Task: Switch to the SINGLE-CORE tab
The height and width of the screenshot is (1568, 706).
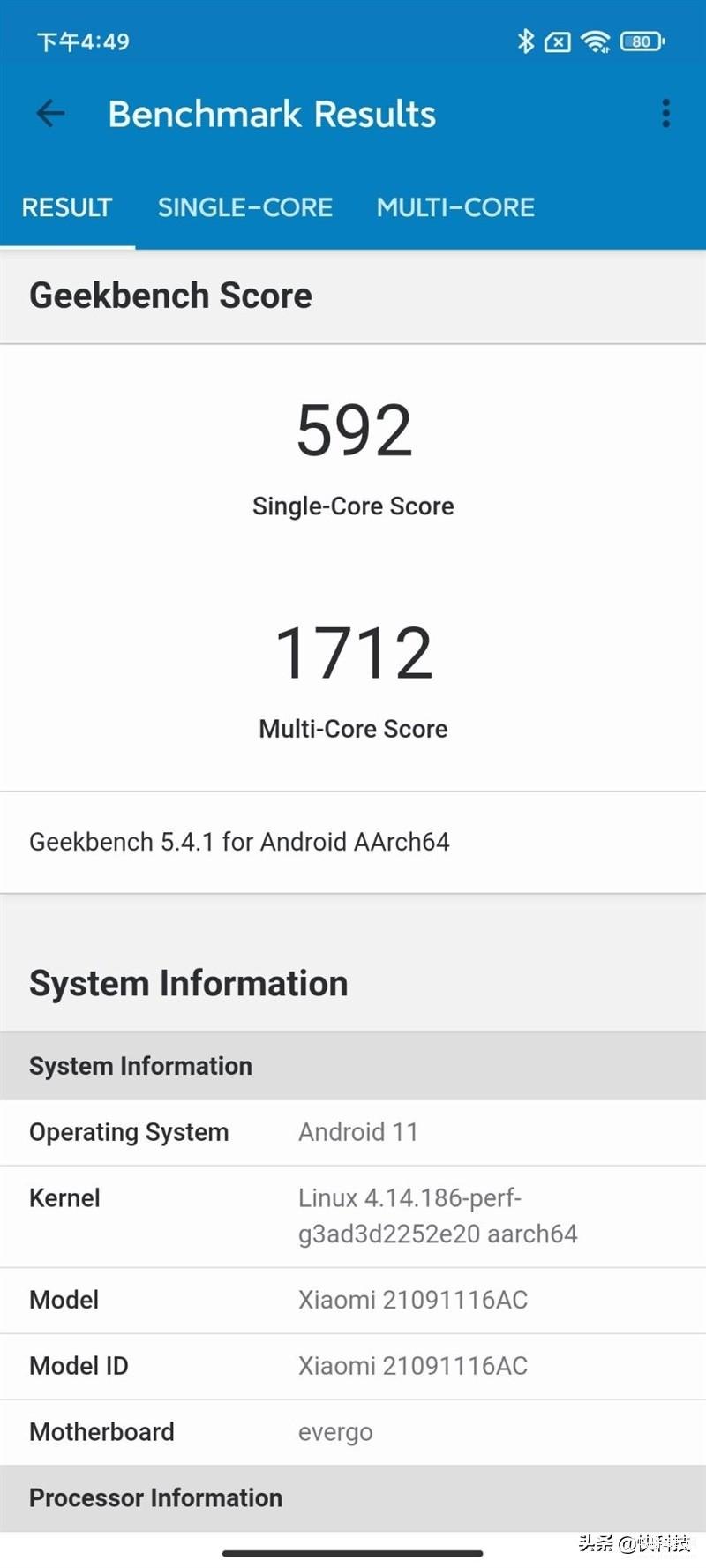Action: [x=245, y=207]
